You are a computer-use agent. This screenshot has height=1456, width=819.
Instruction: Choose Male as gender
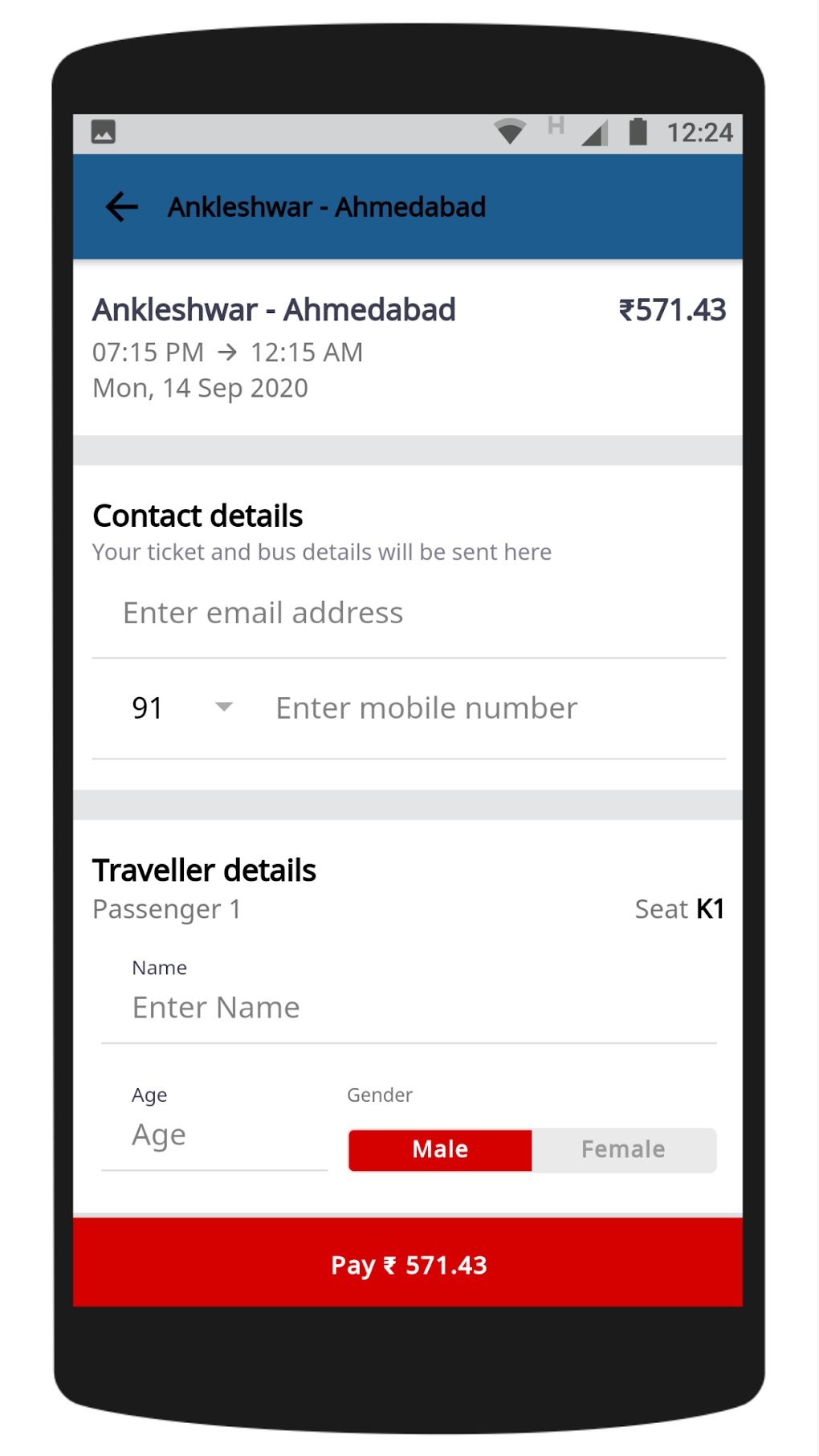(x=440, y=1150)
